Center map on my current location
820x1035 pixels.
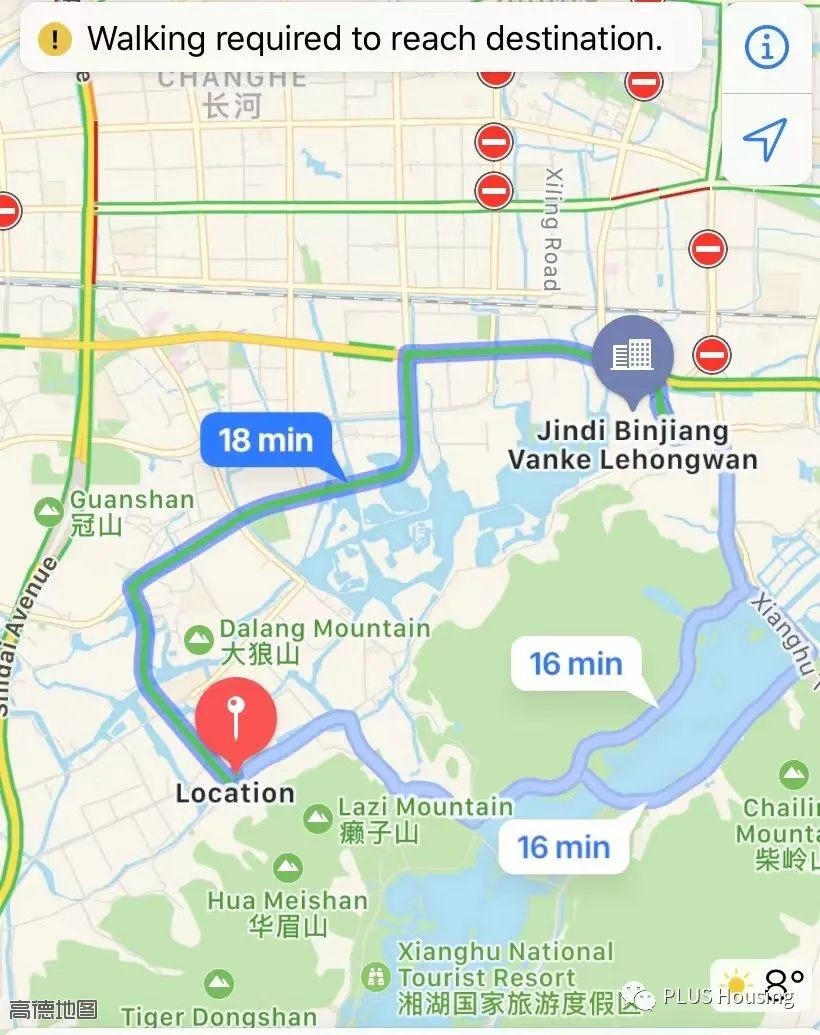pyautogui.click(x=766, y=139)
